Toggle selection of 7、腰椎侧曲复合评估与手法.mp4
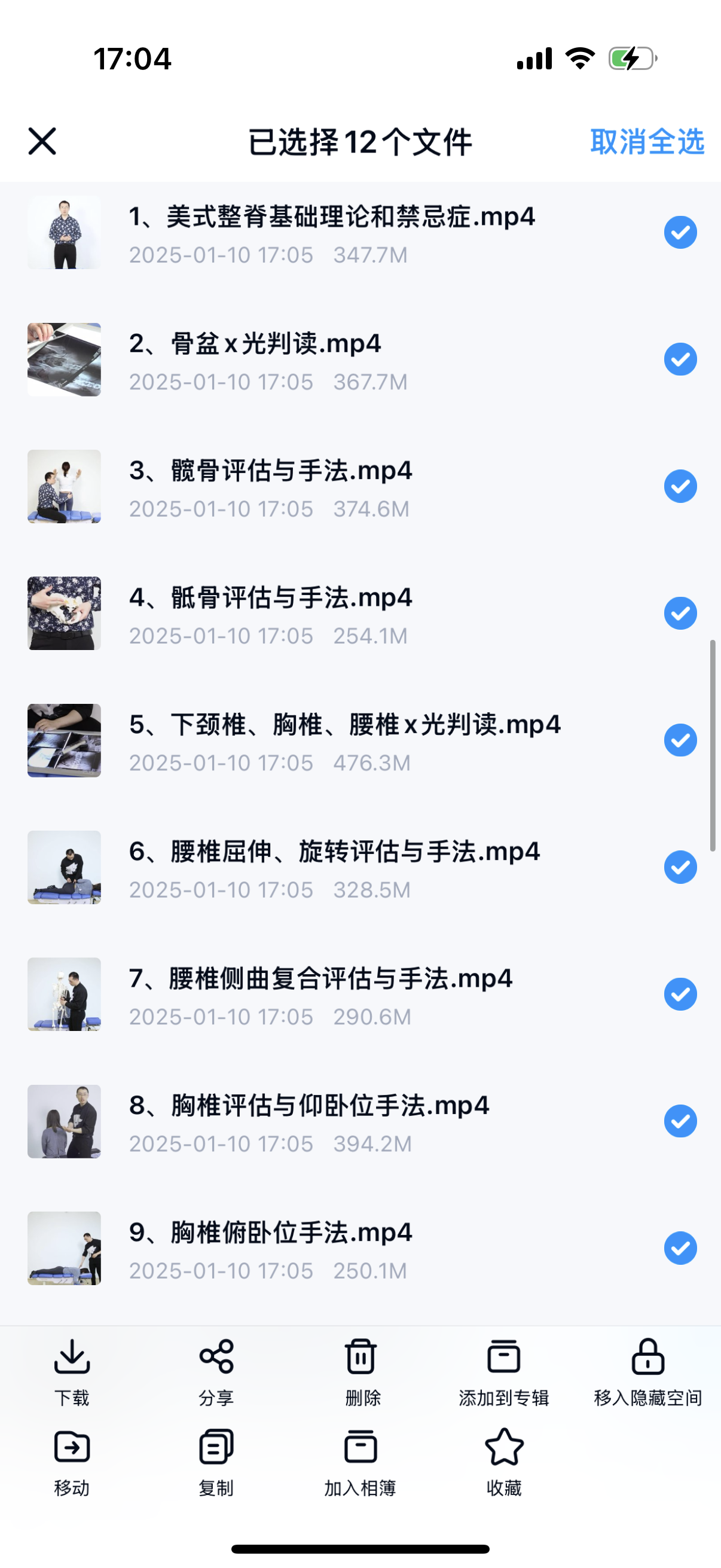The width and height of the screenshot is (721, 1568). click(x=680, y=994)
